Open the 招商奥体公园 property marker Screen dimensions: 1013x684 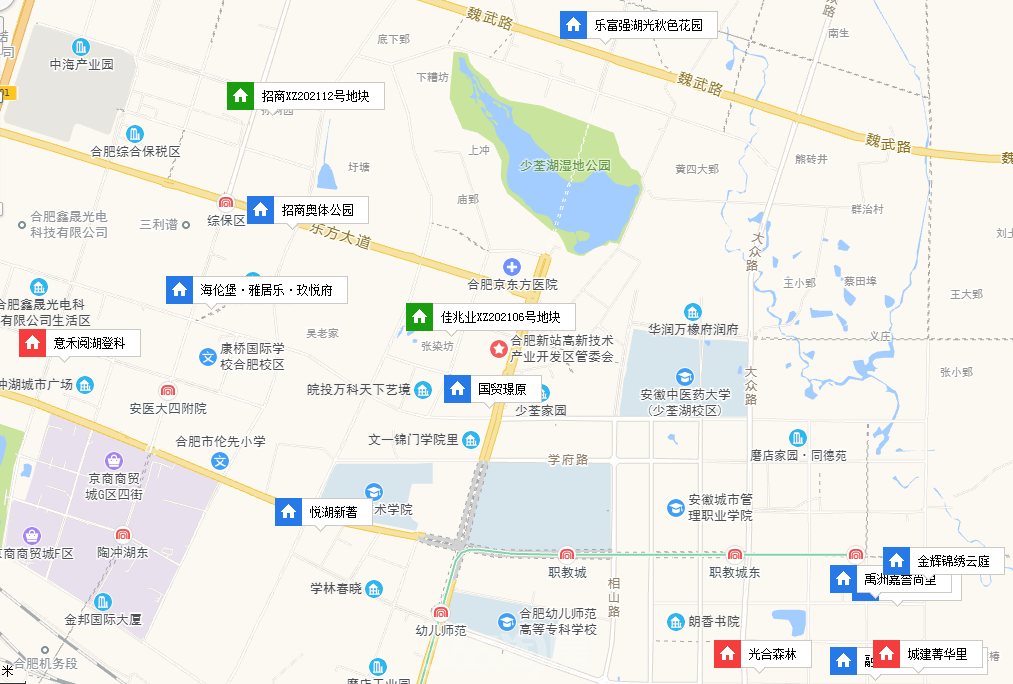tap(308, 210)
